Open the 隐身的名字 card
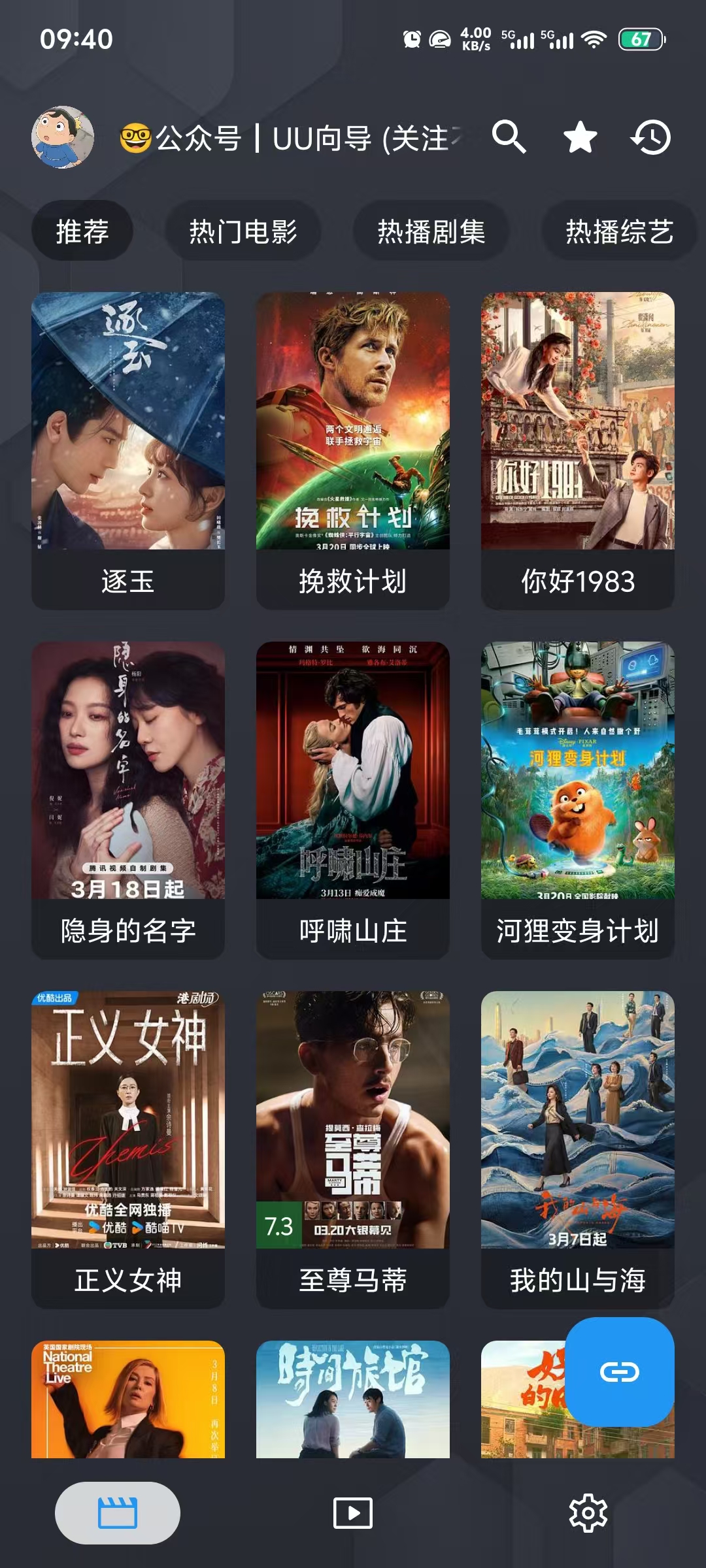706x1568 pixels. click(128, 800)
